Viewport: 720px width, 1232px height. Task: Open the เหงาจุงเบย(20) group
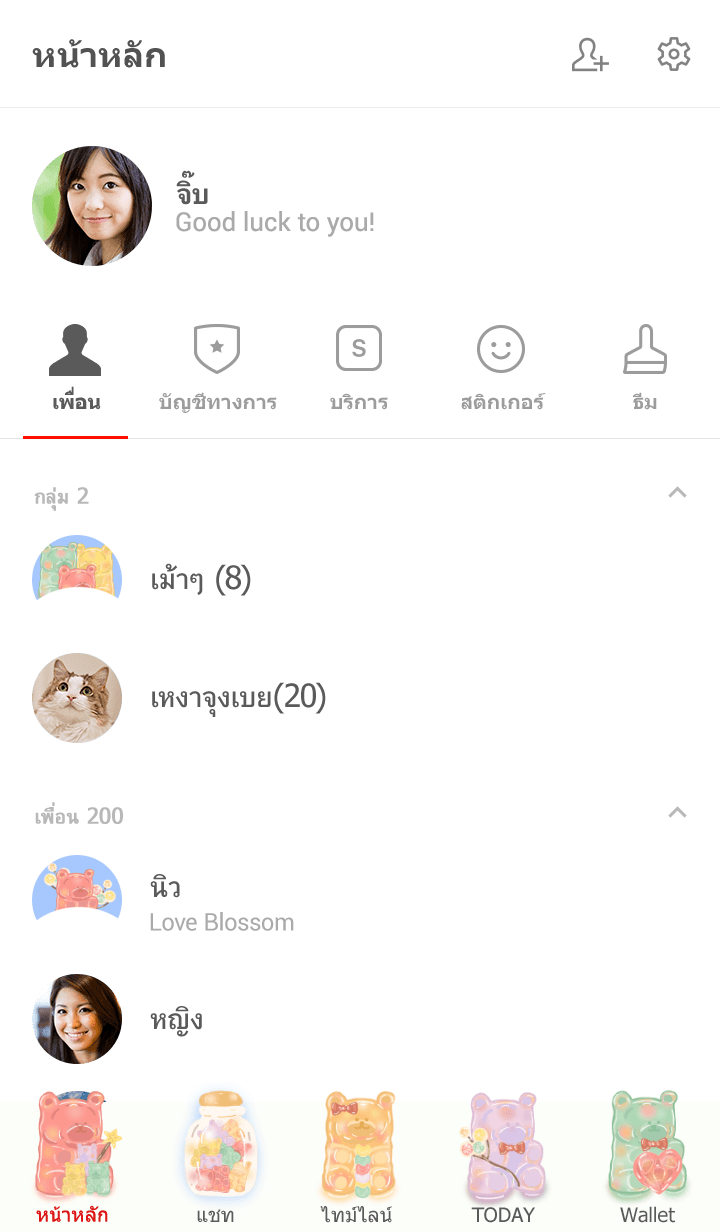[x=238, y=698]
